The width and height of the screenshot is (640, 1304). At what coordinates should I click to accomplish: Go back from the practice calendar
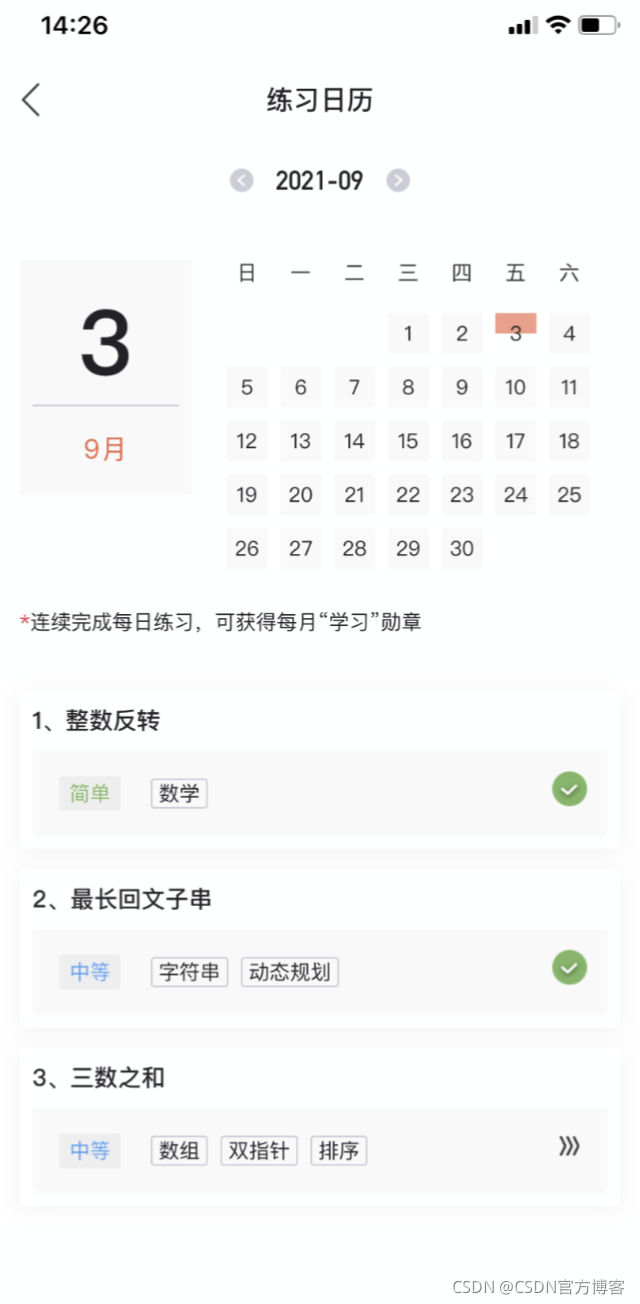click(x=31, y=100)
